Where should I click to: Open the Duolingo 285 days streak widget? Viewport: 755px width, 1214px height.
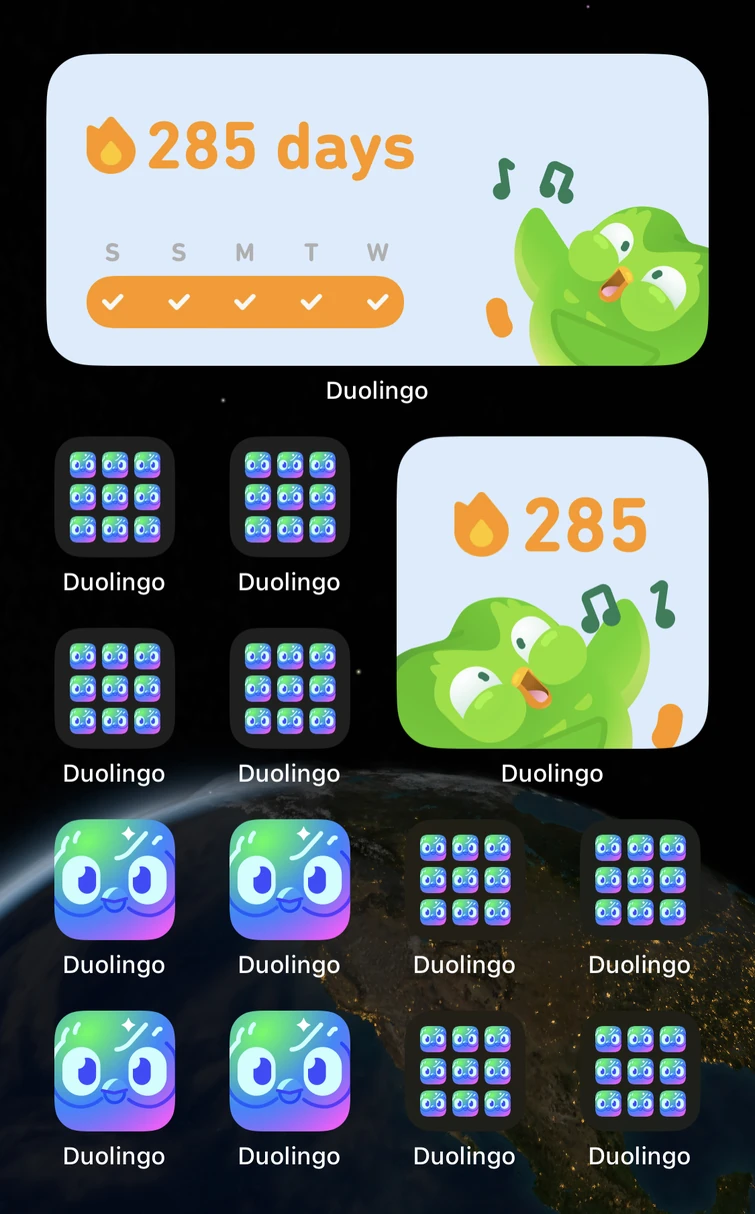pos(377,210)
